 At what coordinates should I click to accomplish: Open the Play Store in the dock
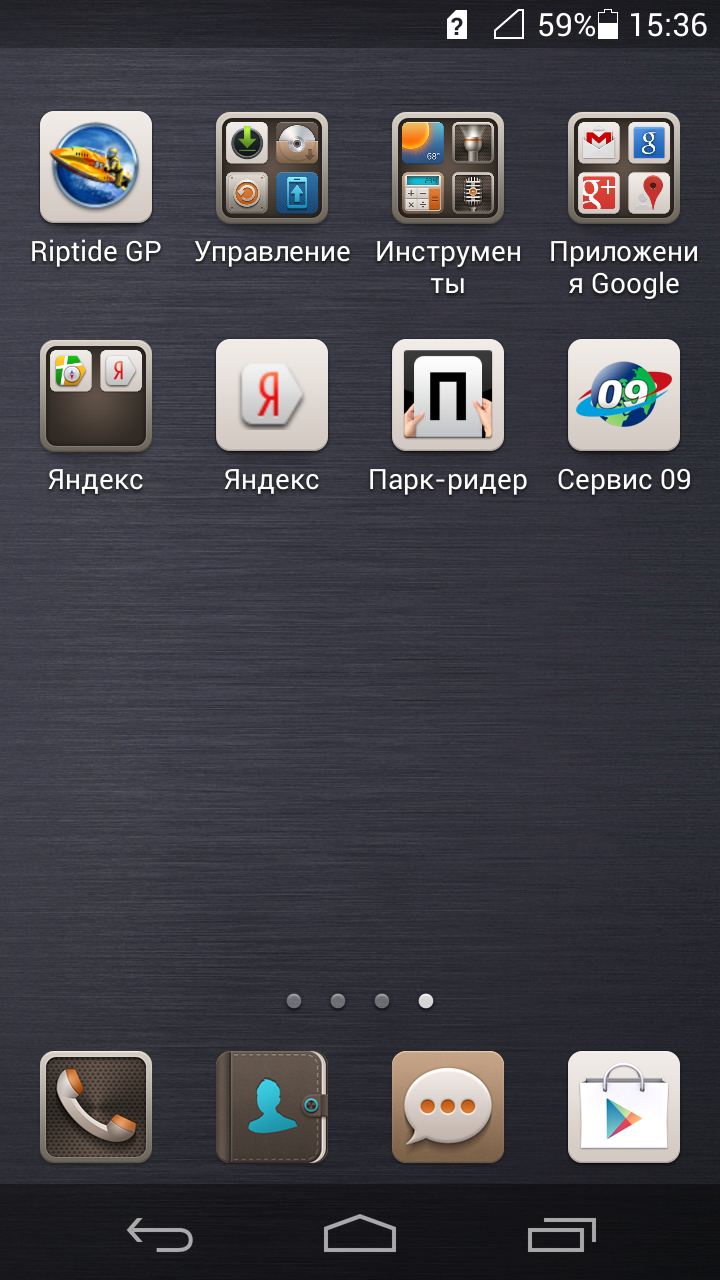tap(624, 1107)
